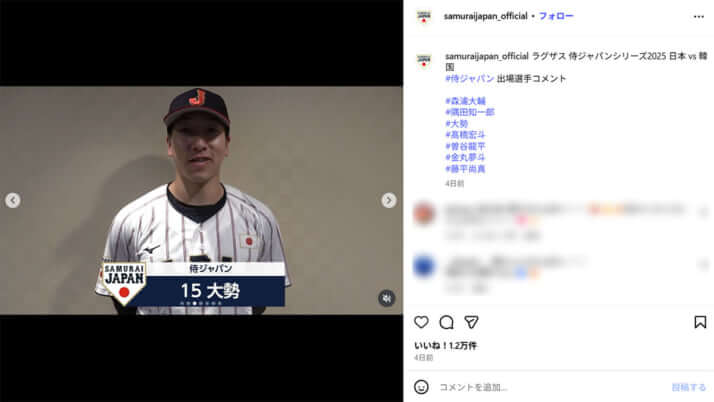The height and width of the screenshot is (402, 714).
Task: Open the #髙橋宏斗 hashtag
Action: [466, 135]
